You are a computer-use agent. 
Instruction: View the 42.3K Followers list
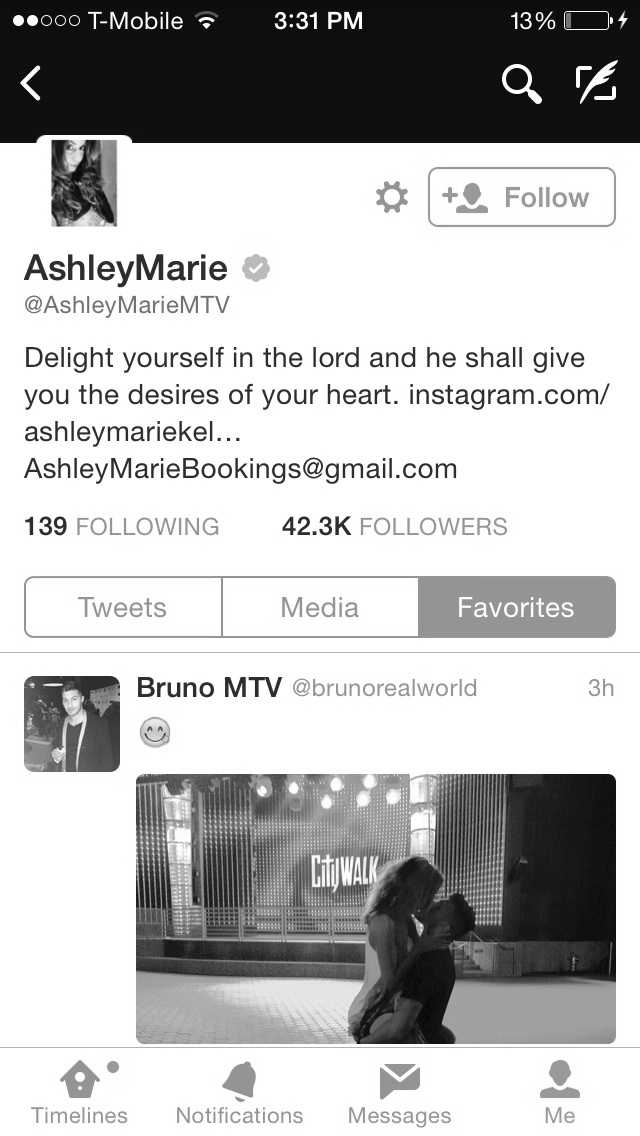click(x=394, y=526)
